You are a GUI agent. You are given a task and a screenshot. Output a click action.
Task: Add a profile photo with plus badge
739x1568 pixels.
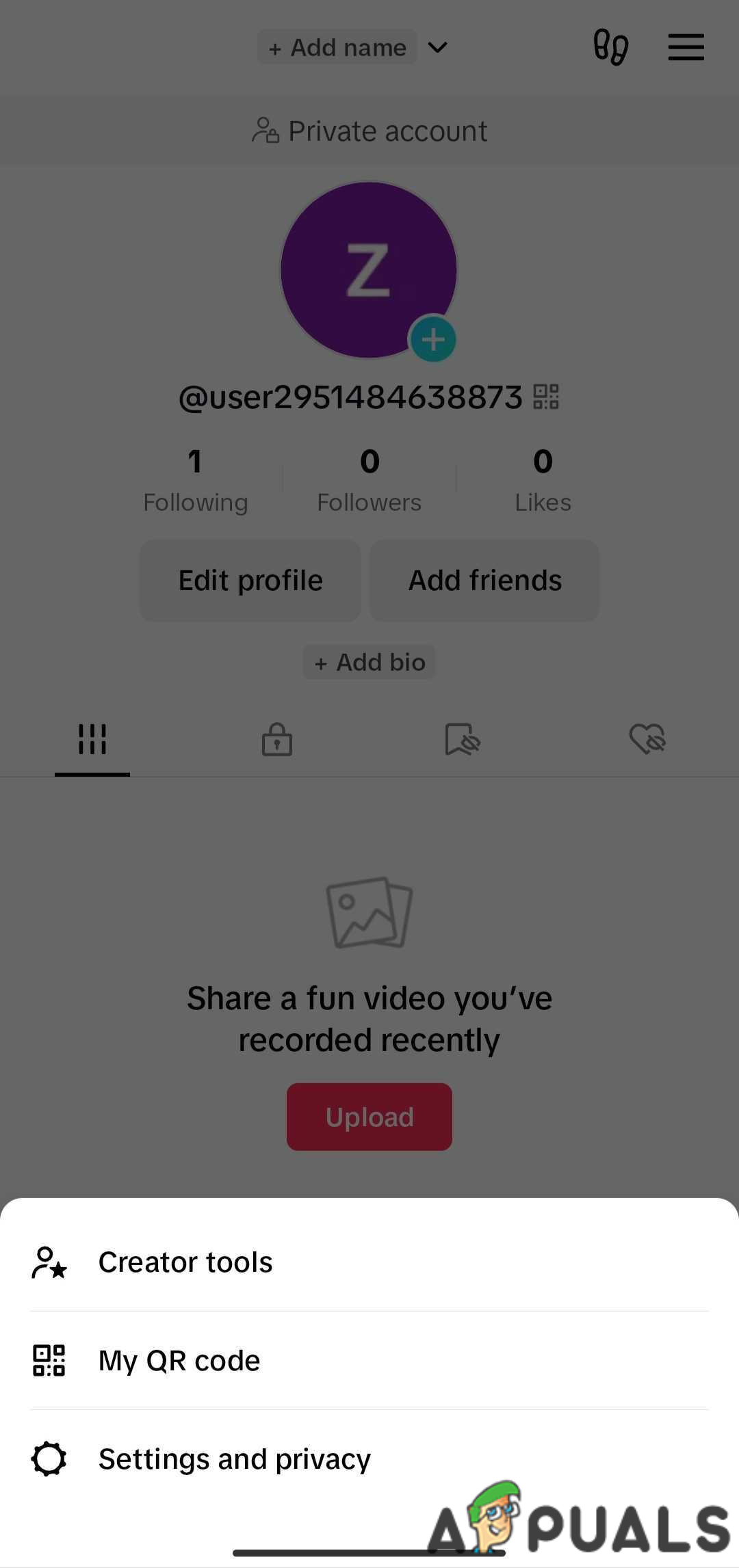(433, 340)
